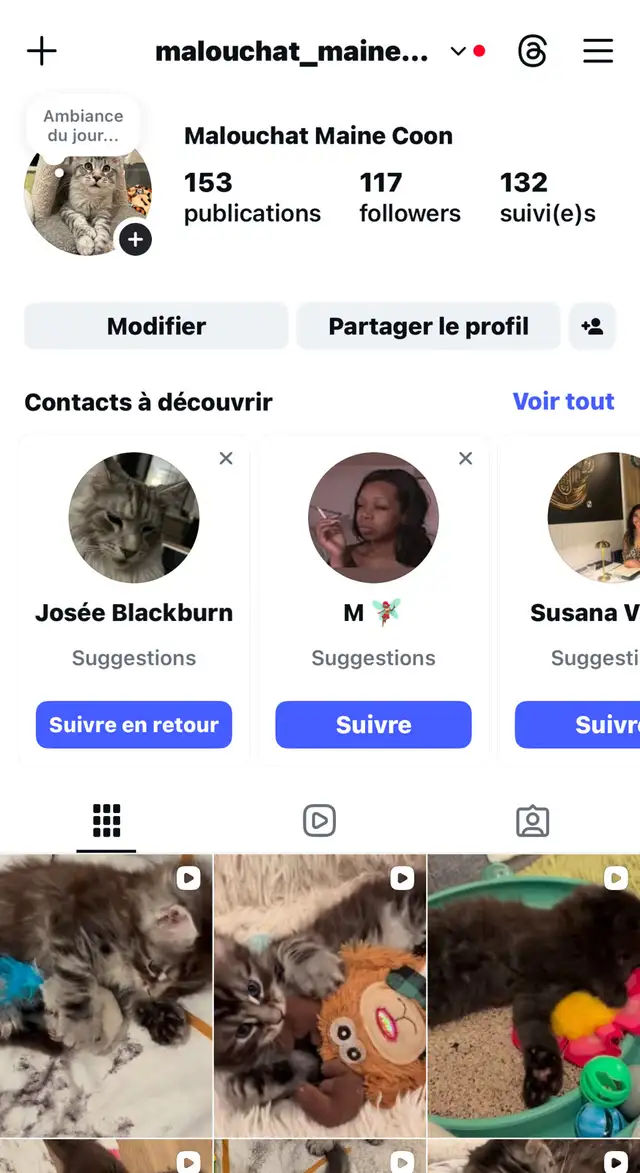Open the discover people icon button
The height and width of the screenshot is (1173, 640).
592,326
